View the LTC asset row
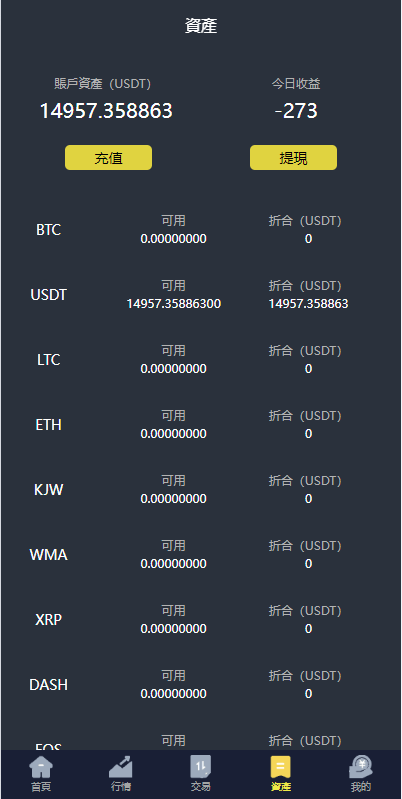The width and height of the screenshot is (402, 799). tap(201, 360)
